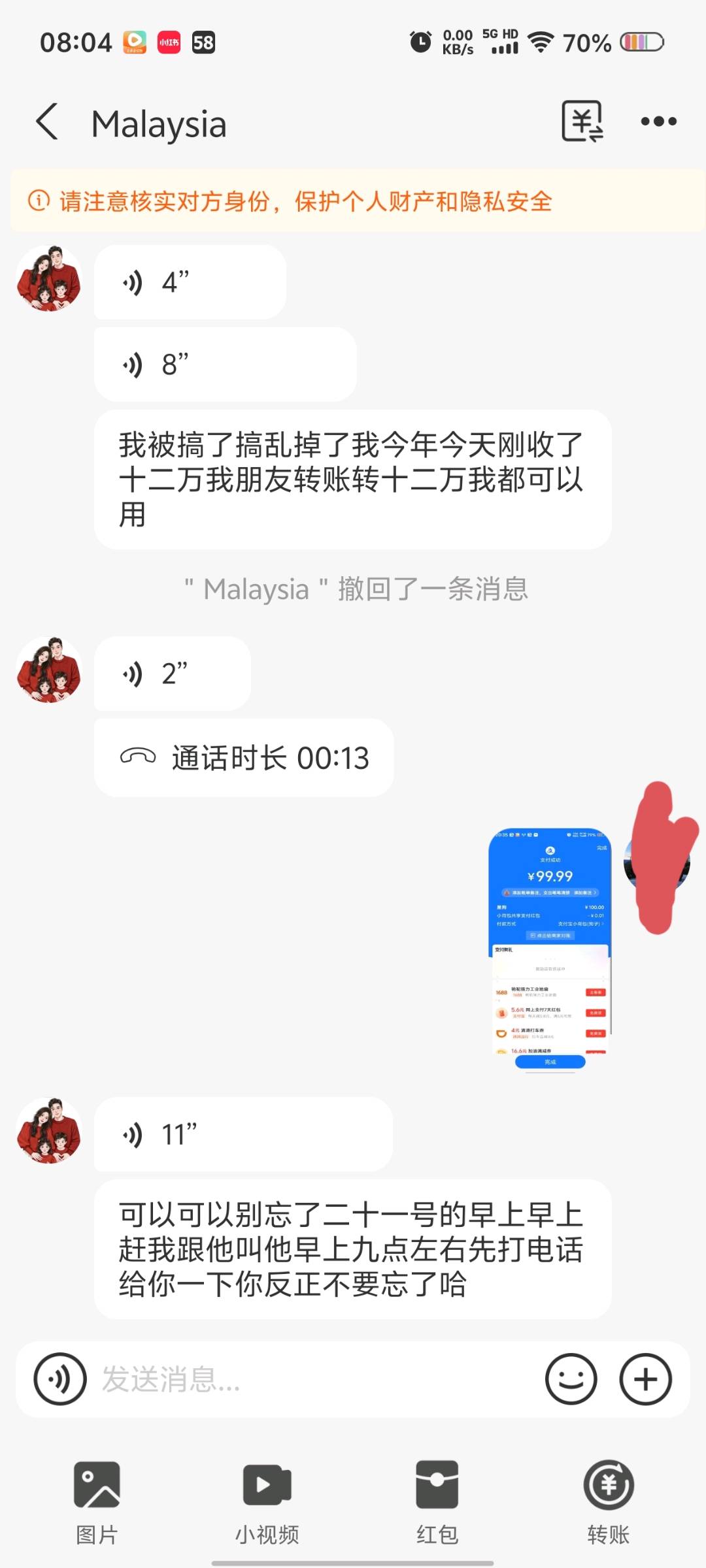Viewport: 706px width, 1568px height.
Task: Open the transfer records icon
Action: 582,122
